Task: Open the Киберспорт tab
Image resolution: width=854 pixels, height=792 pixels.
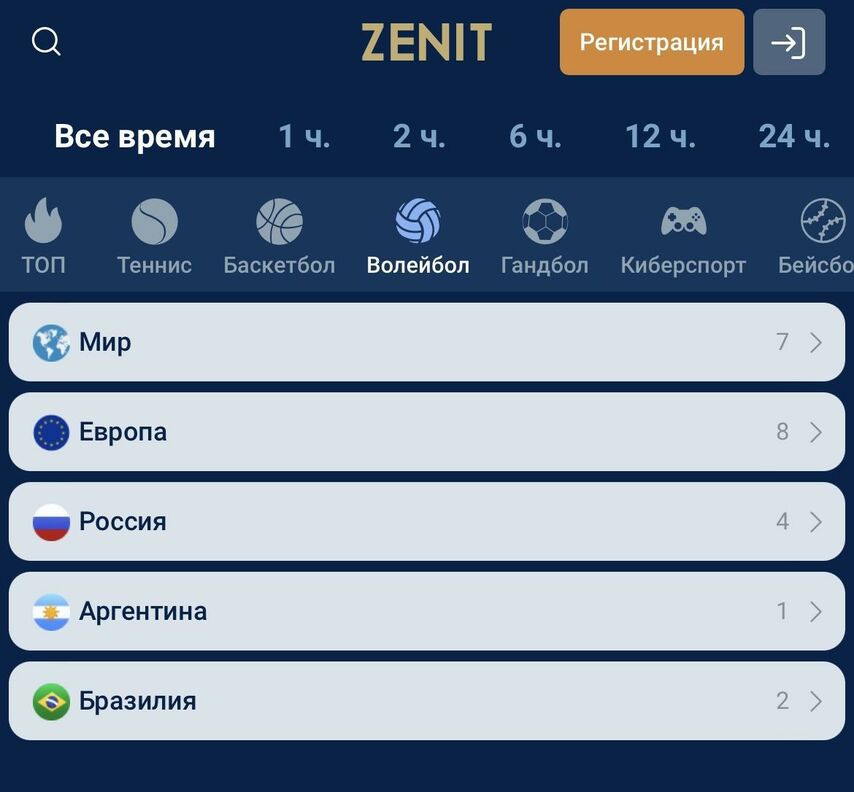Action: tap(683, 237)
